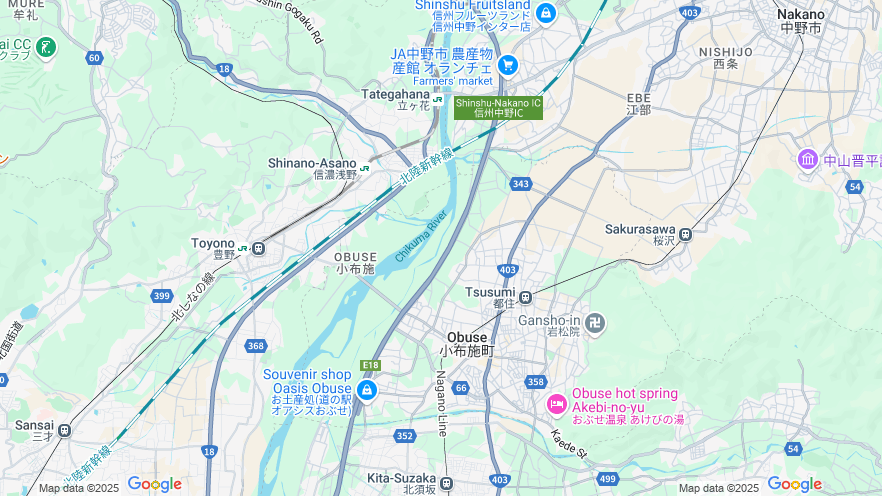Screen dimensions: 882x496
Task: Tap the Sansai station marker
Action: coord(65,431)
